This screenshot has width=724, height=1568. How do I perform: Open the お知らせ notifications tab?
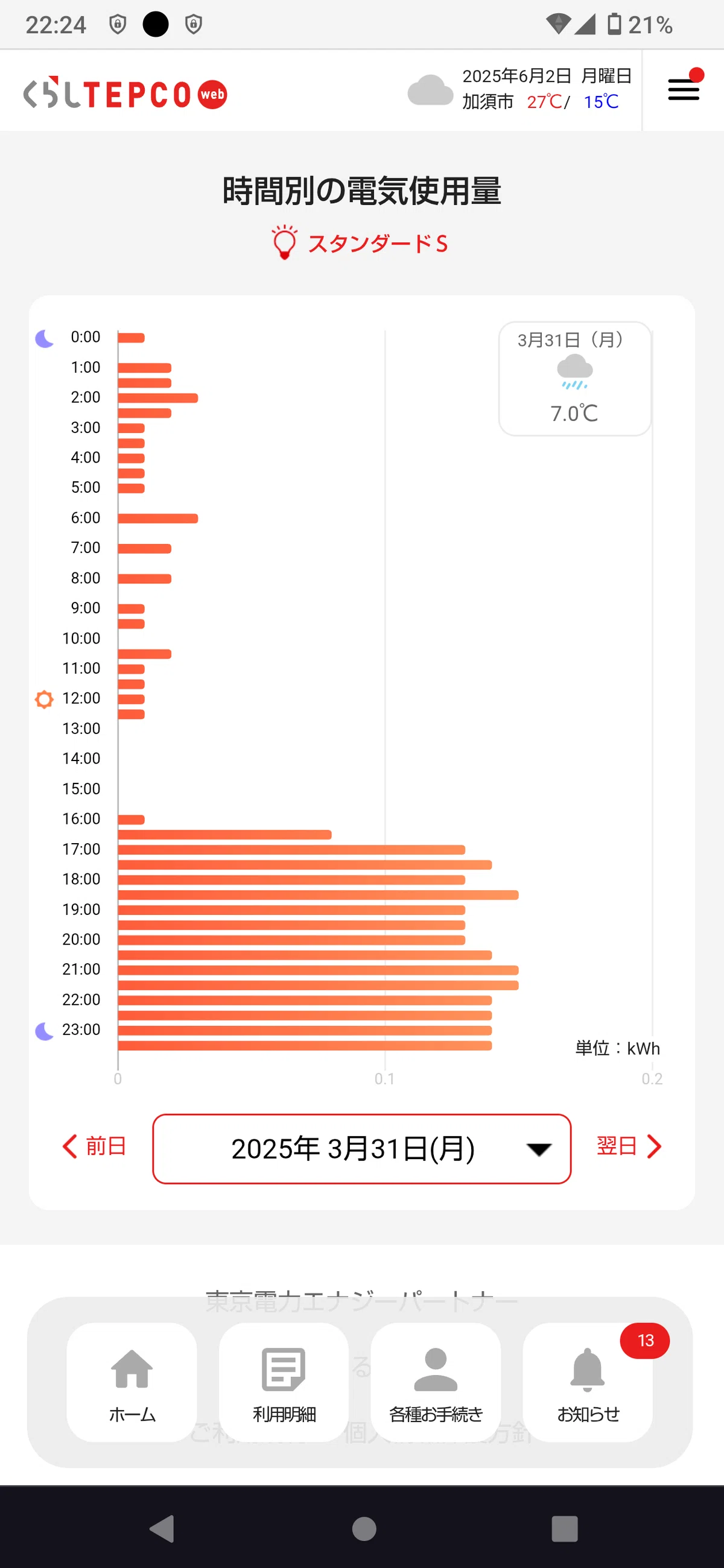(588, 1382)
